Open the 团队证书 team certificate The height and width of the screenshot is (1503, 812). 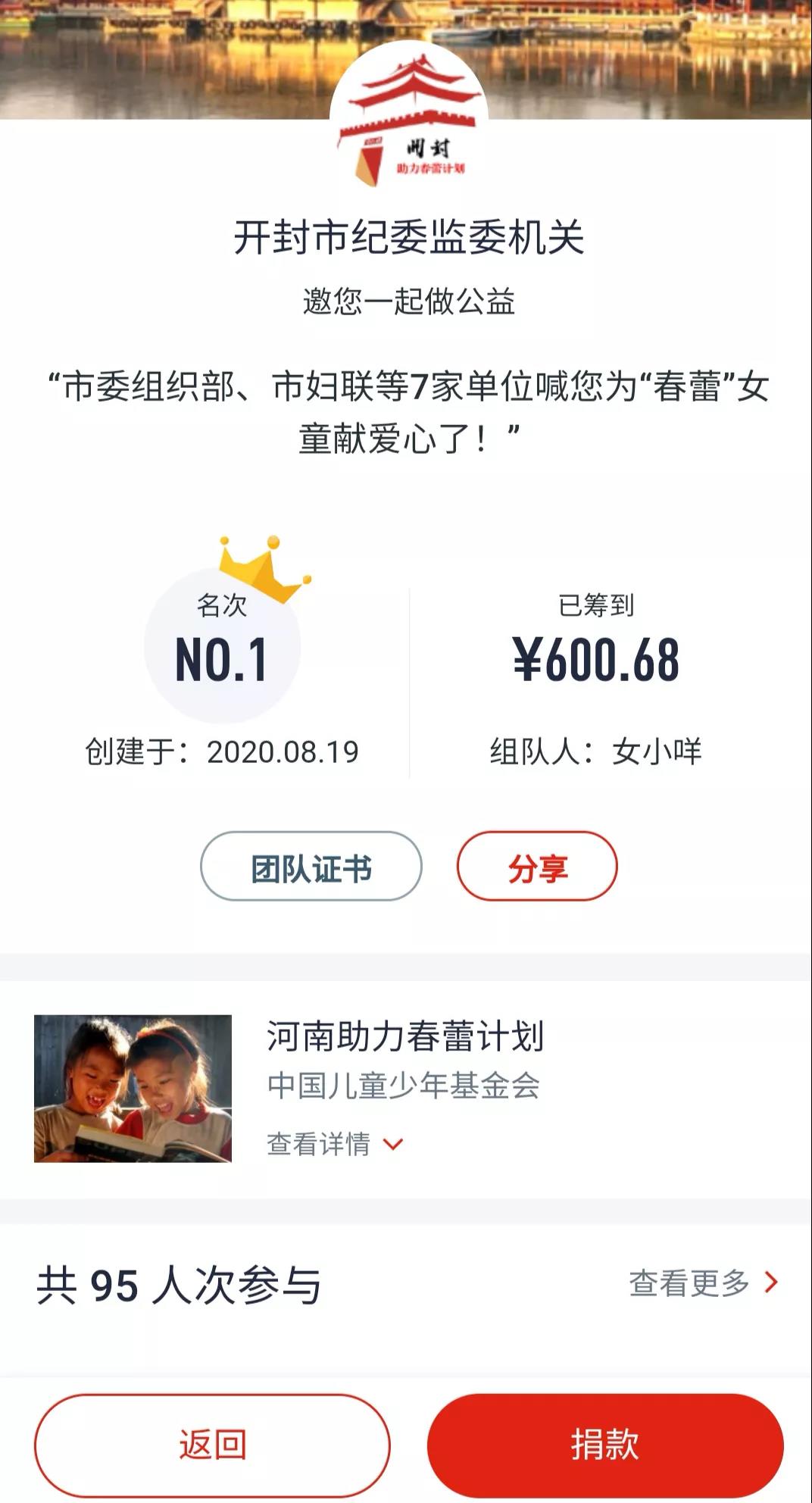tap(311, 867)
